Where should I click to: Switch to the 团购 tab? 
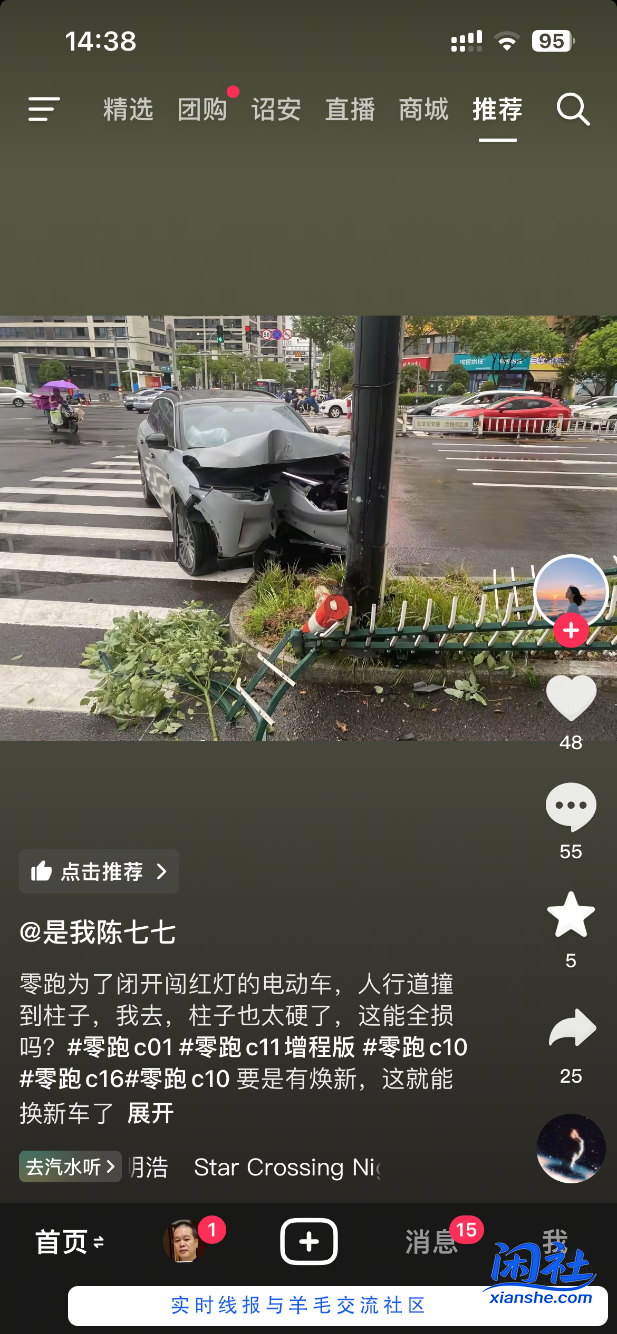[202, 109]
